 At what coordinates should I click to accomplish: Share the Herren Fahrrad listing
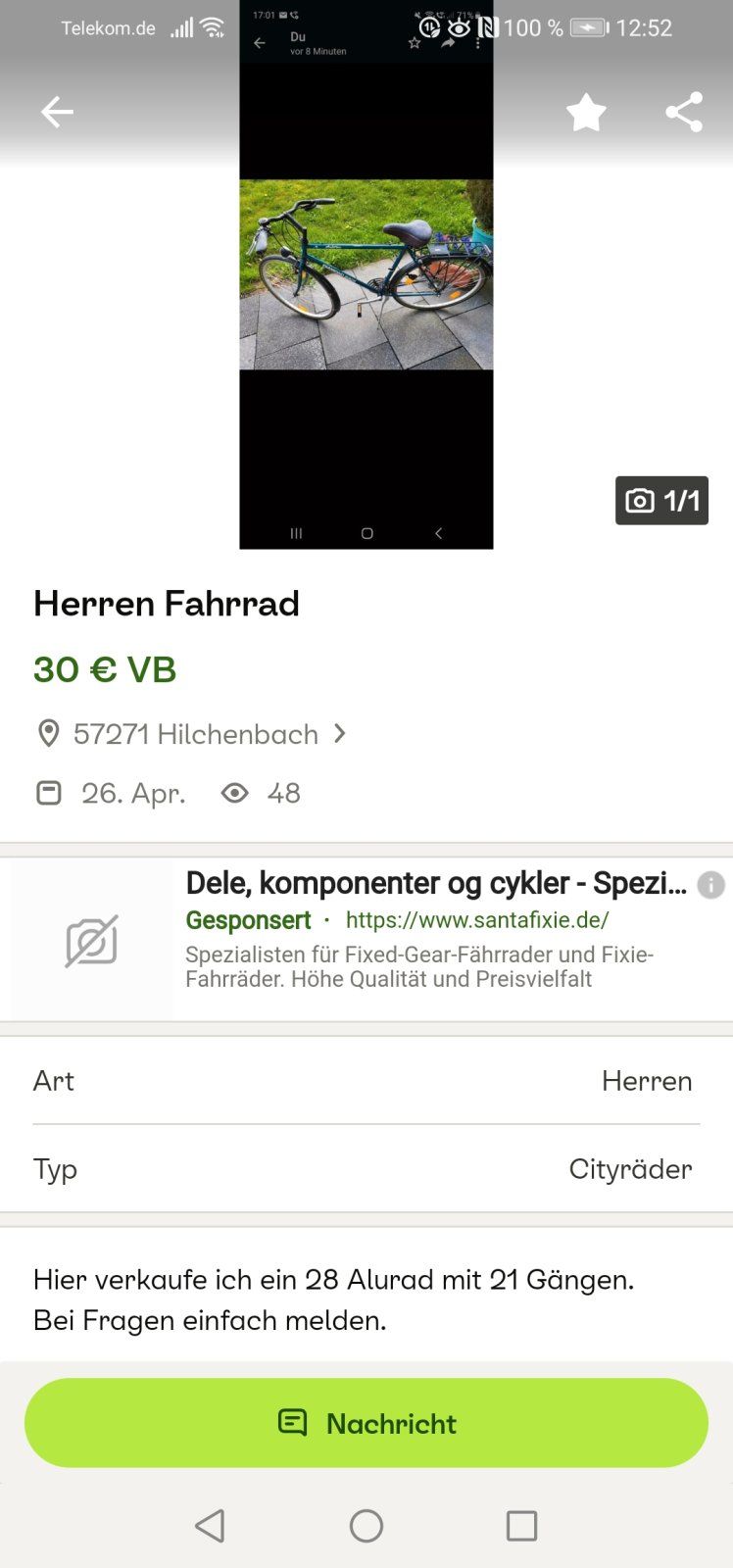coord(684,113)
